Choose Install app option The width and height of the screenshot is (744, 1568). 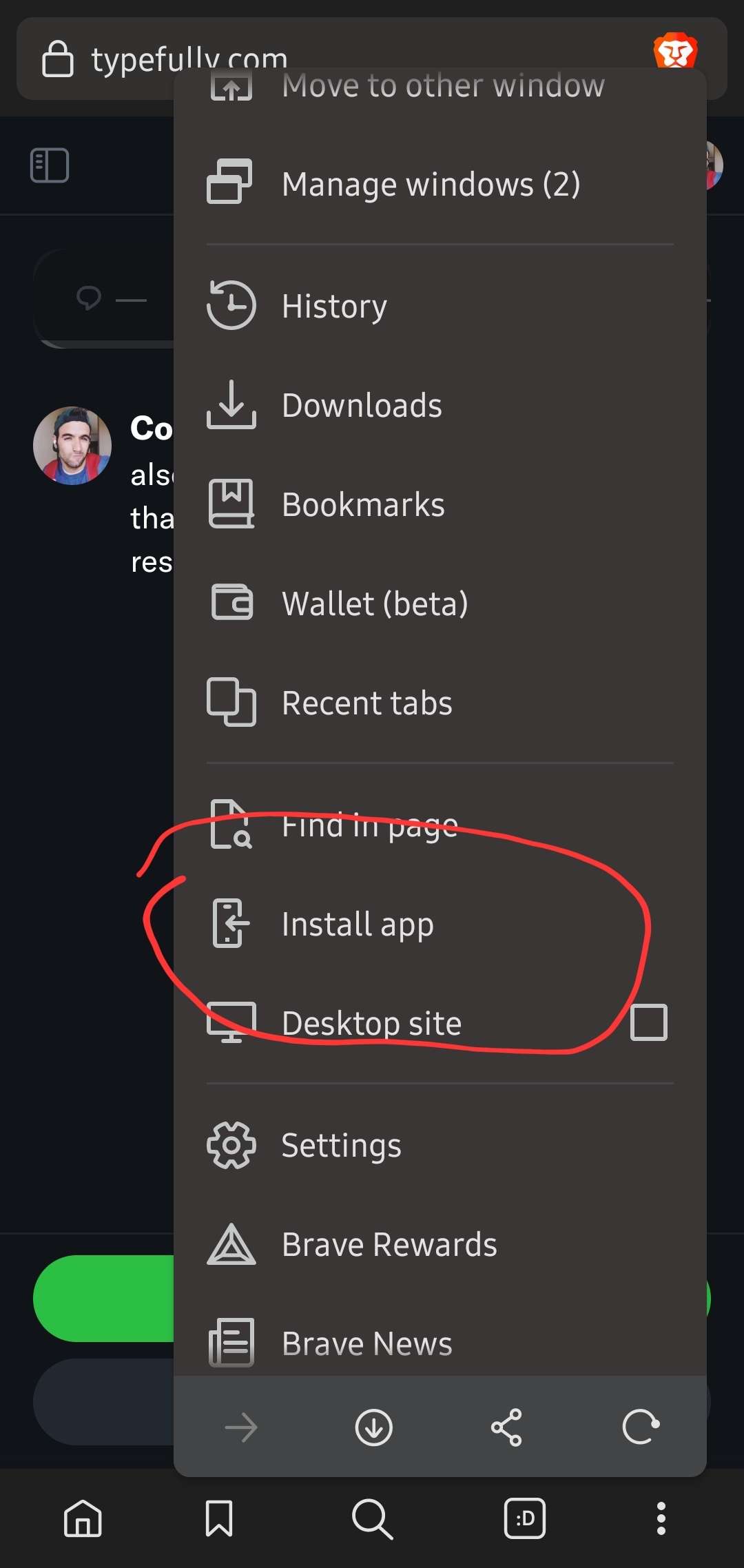(358, 924)
